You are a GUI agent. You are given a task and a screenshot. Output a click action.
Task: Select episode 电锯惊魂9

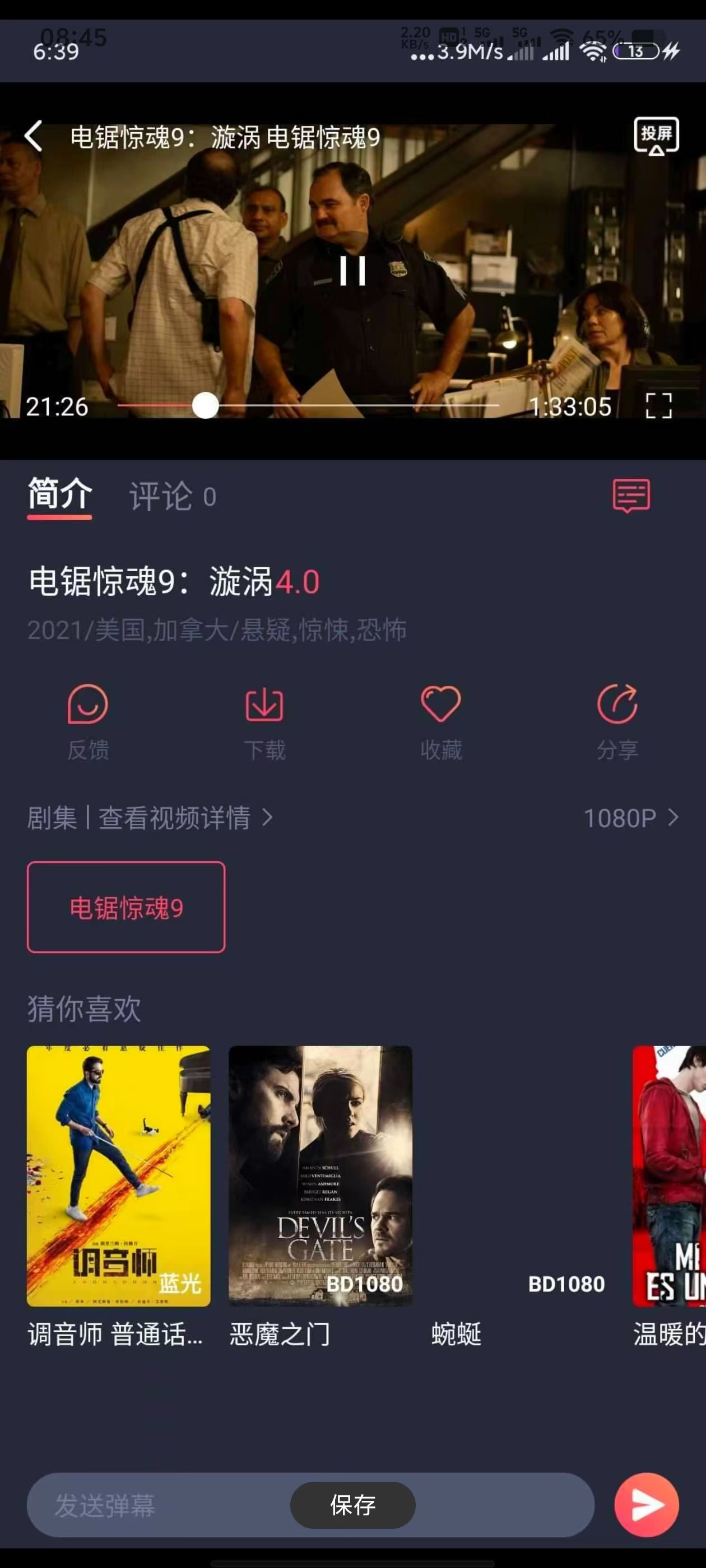[126, 907]
